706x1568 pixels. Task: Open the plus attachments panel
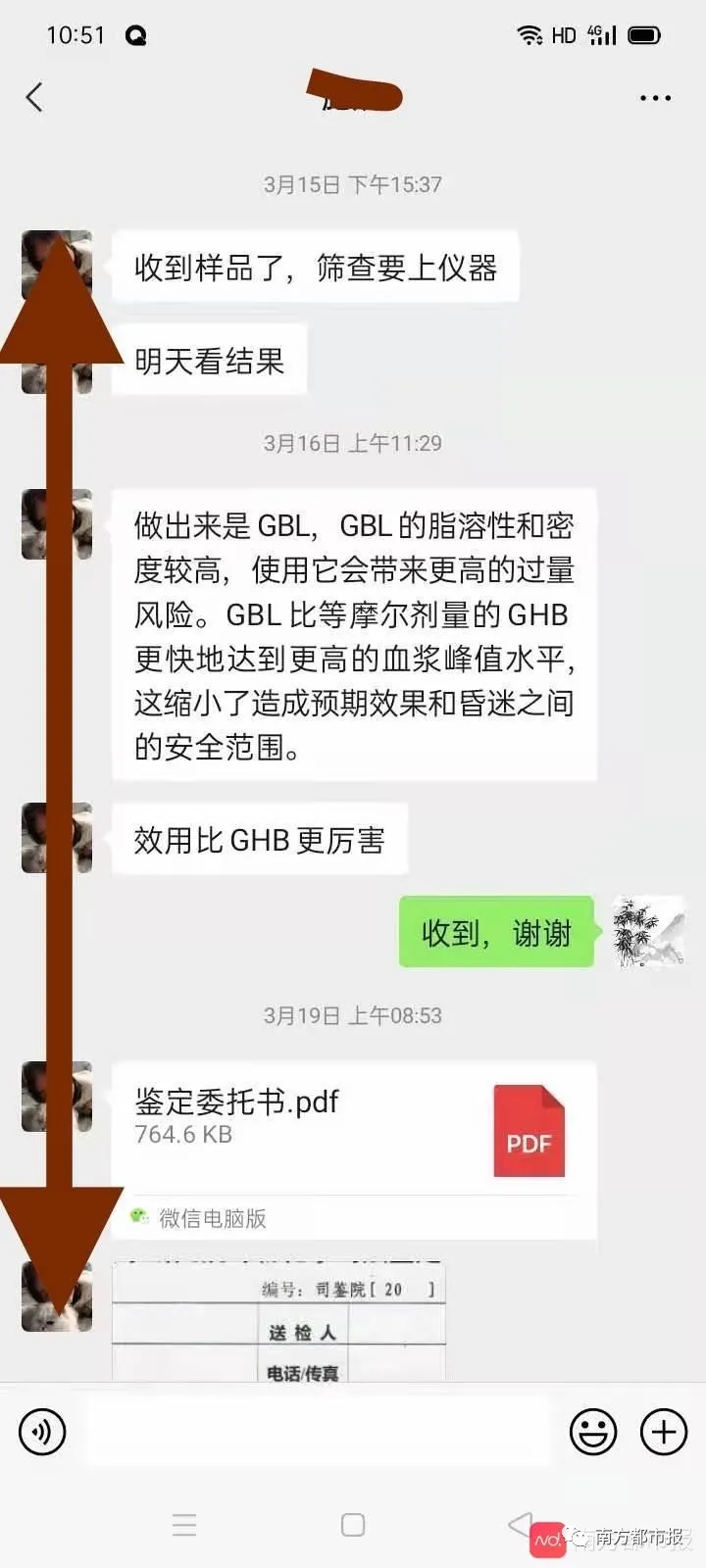tap(664, 1432)
